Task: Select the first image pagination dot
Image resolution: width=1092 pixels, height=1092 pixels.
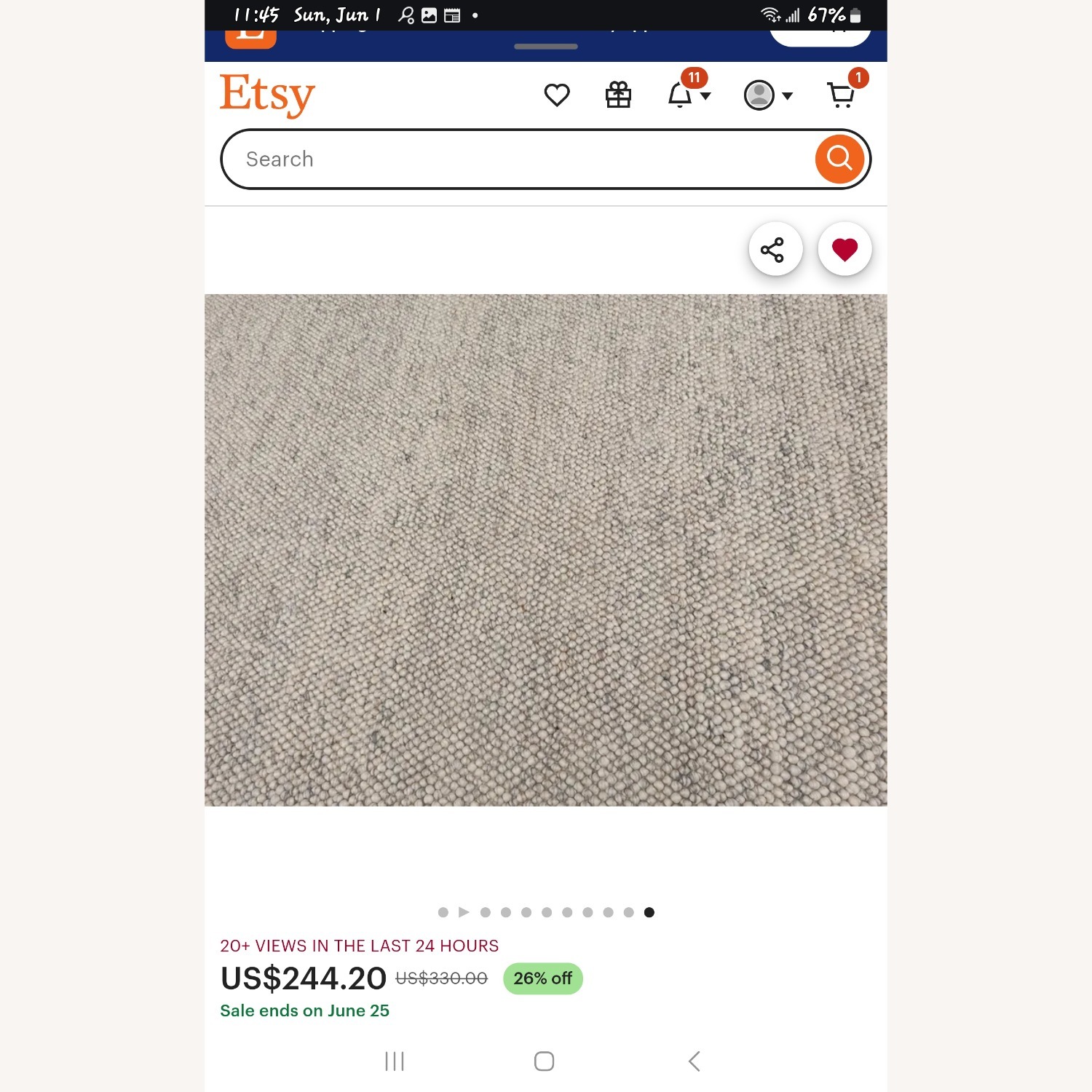Action: click(443, 912)
